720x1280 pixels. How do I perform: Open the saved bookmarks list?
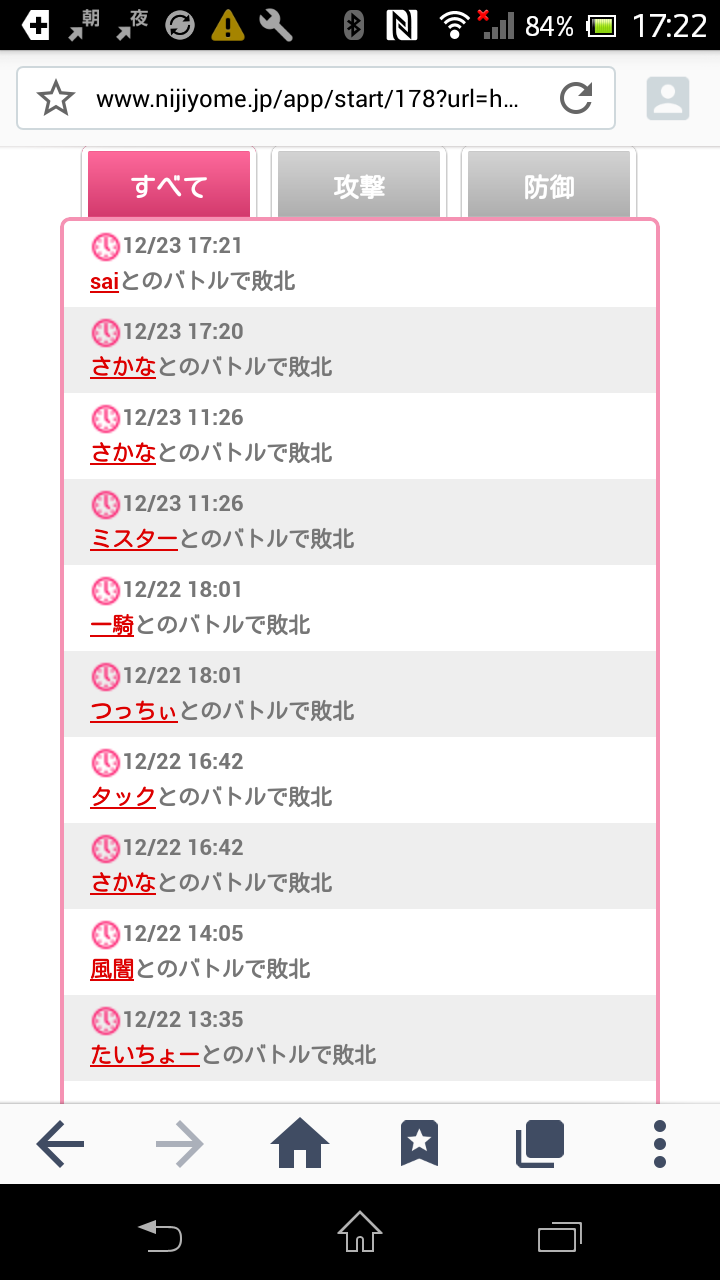click(x=420, y=1144)
